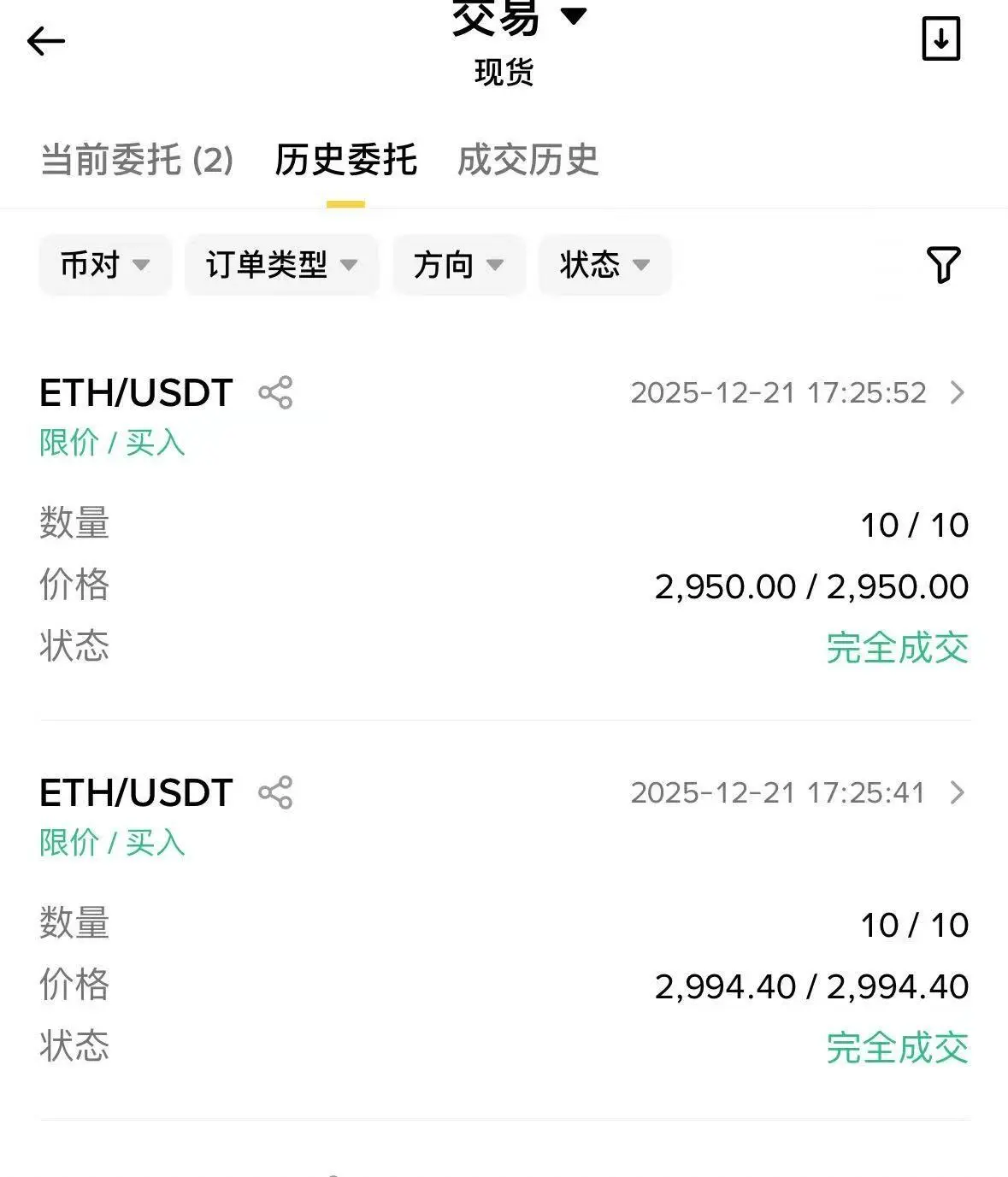1008x1177 pixels.
Task: Open the 交易 title dropdown
Action: [x=518, y=17]
